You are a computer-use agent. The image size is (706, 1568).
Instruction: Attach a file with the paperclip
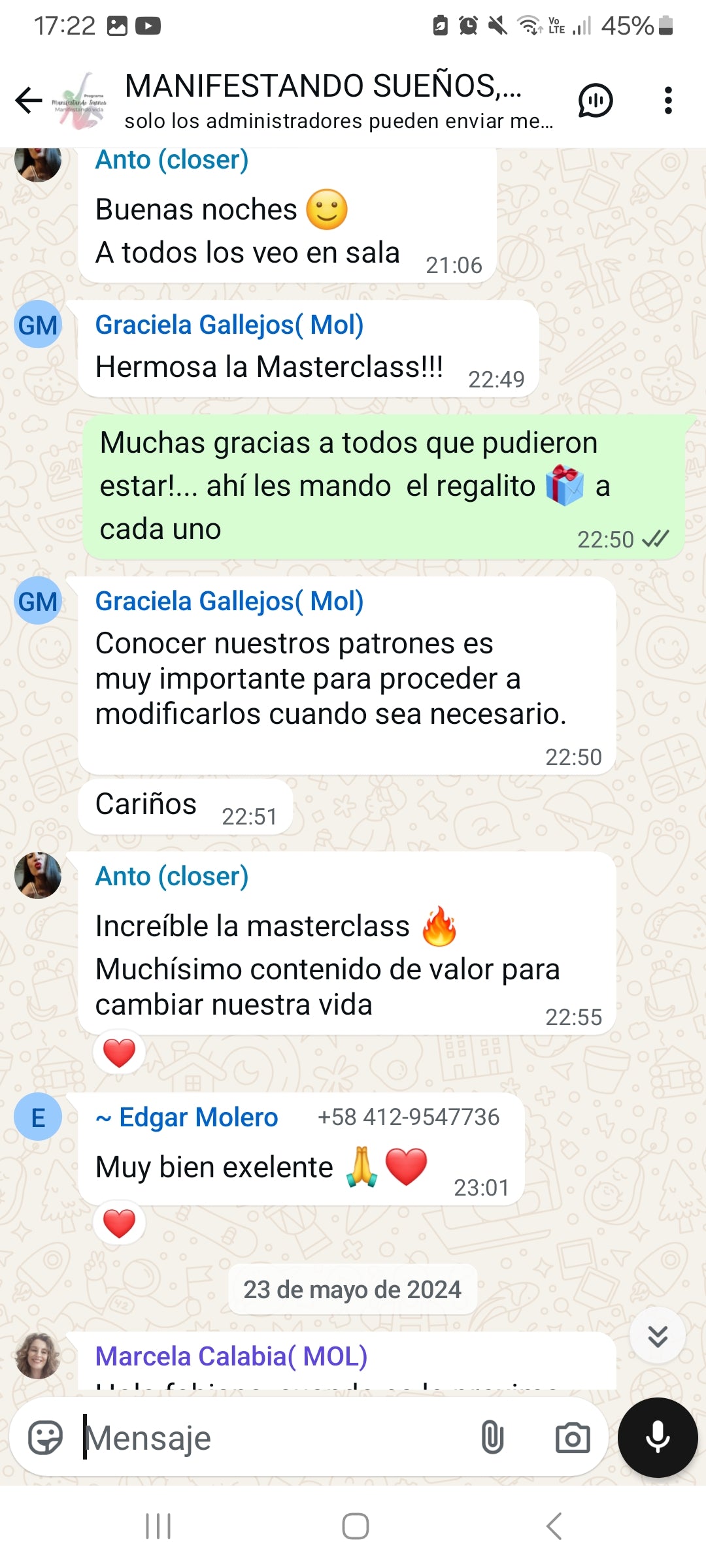pyautogui.click(x=492, y=1438)
